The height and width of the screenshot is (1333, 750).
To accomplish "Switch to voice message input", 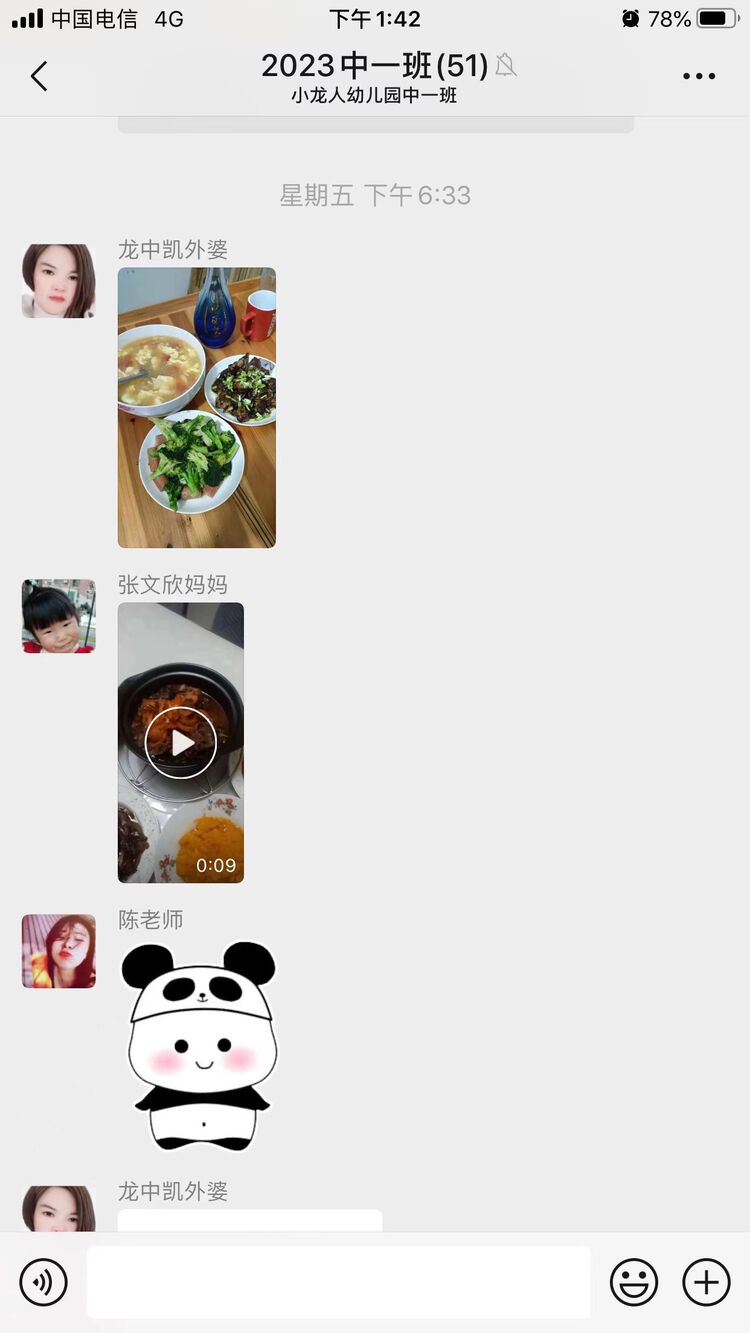I will (43, 1282).
